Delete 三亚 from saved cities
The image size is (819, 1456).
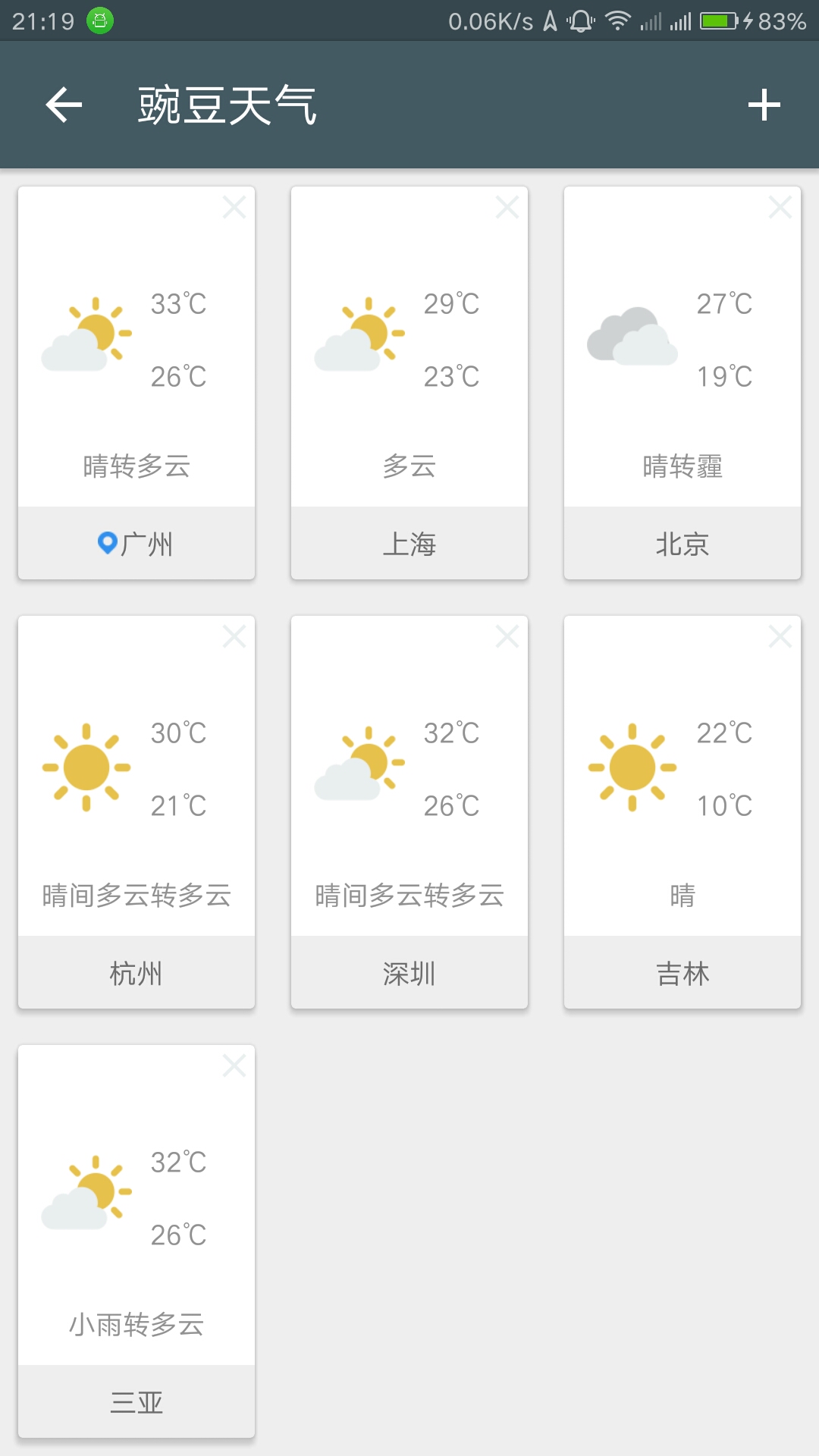(x=234, y=1065)
